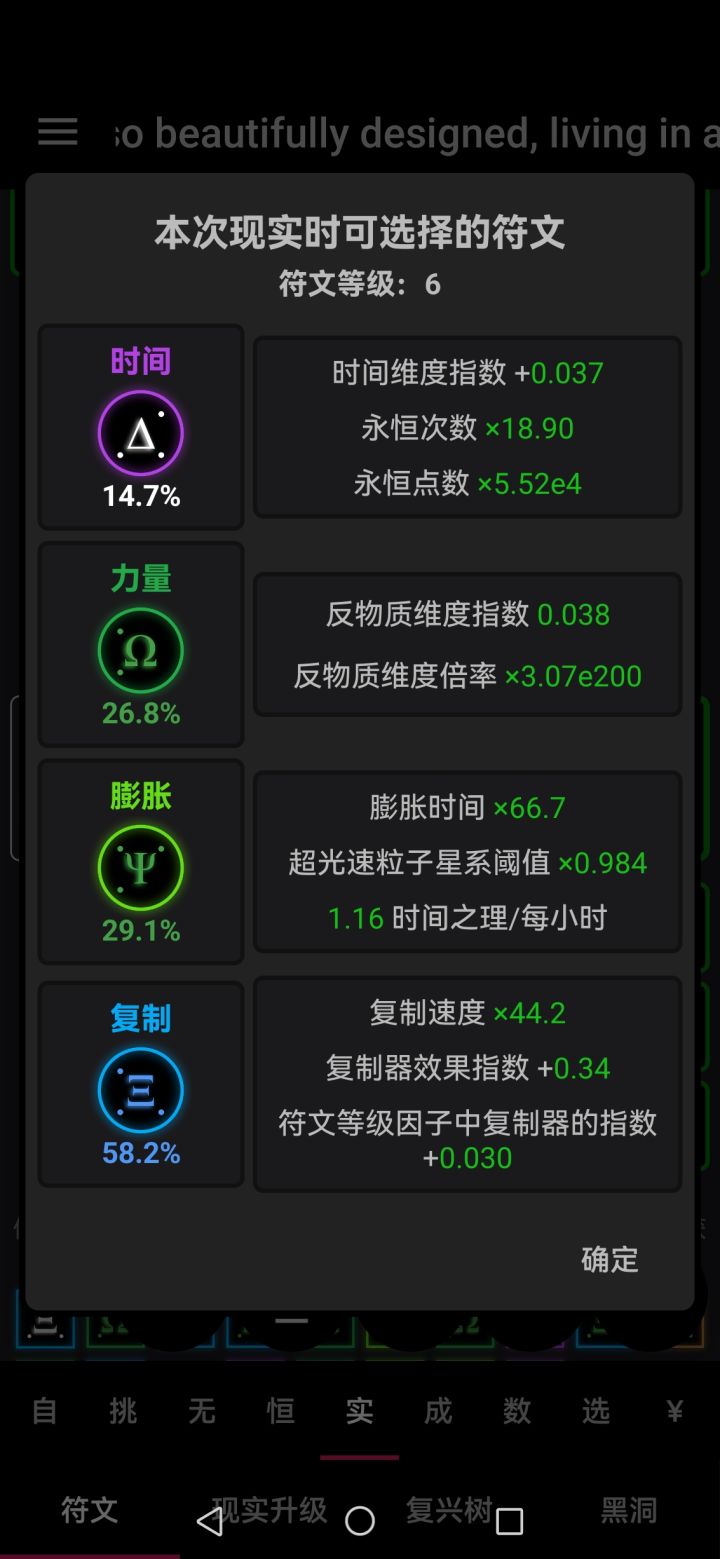This screenshot has height=1559, width=720.
Task: Tap the Android back triangle icon
Action: pyautogui.click(x=209, y=1519)
